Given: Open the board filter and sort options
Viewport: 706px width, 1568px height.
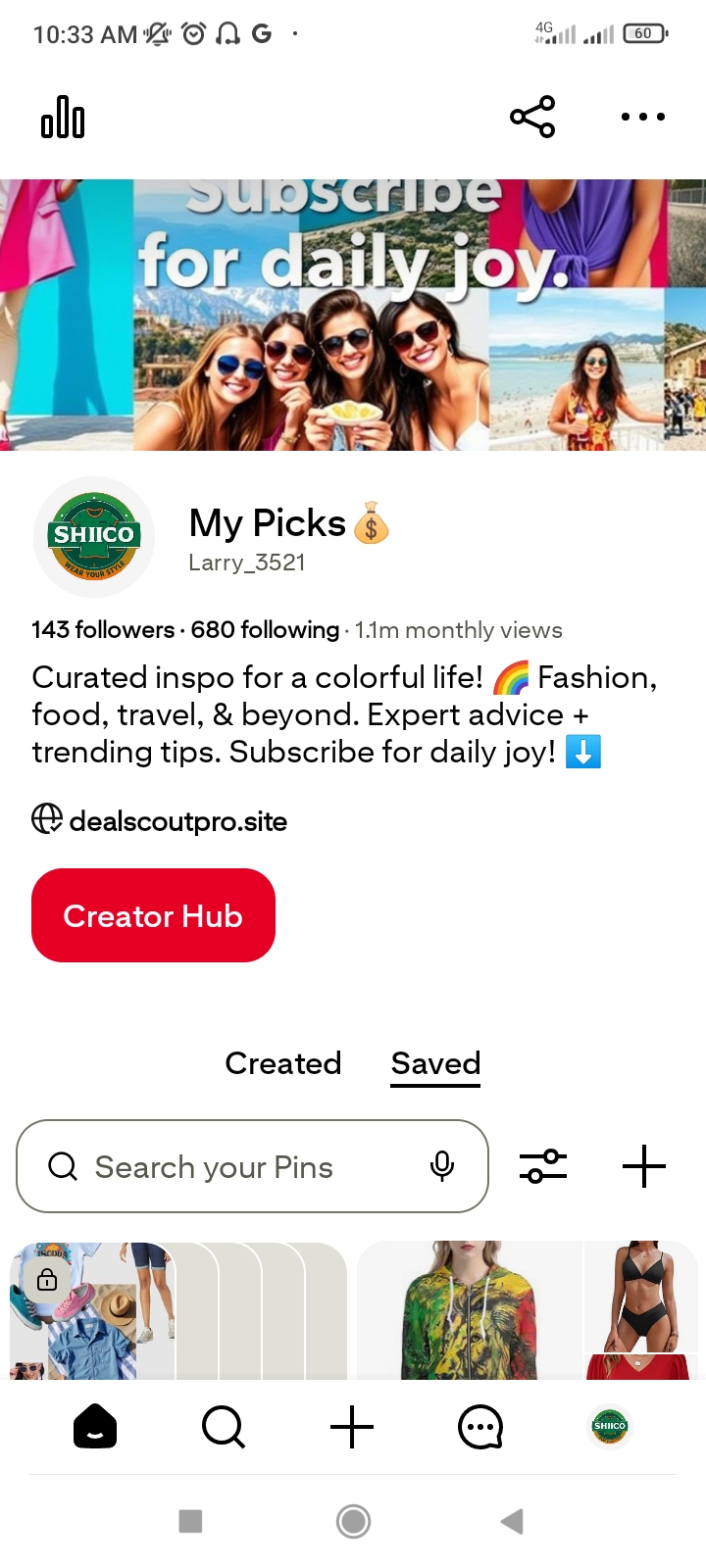Looking at the screenshot, I should (543, 1166).
